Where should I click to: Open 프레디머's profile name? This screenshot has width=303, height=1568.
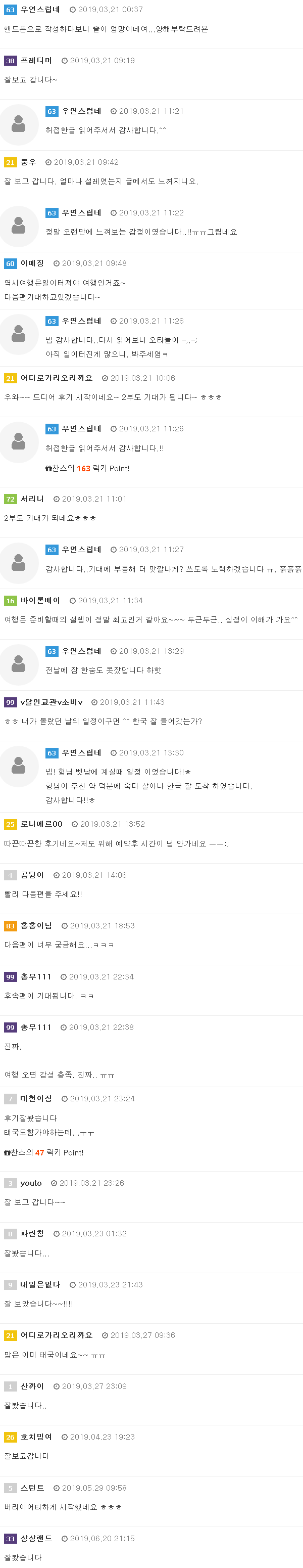[36, 60]
